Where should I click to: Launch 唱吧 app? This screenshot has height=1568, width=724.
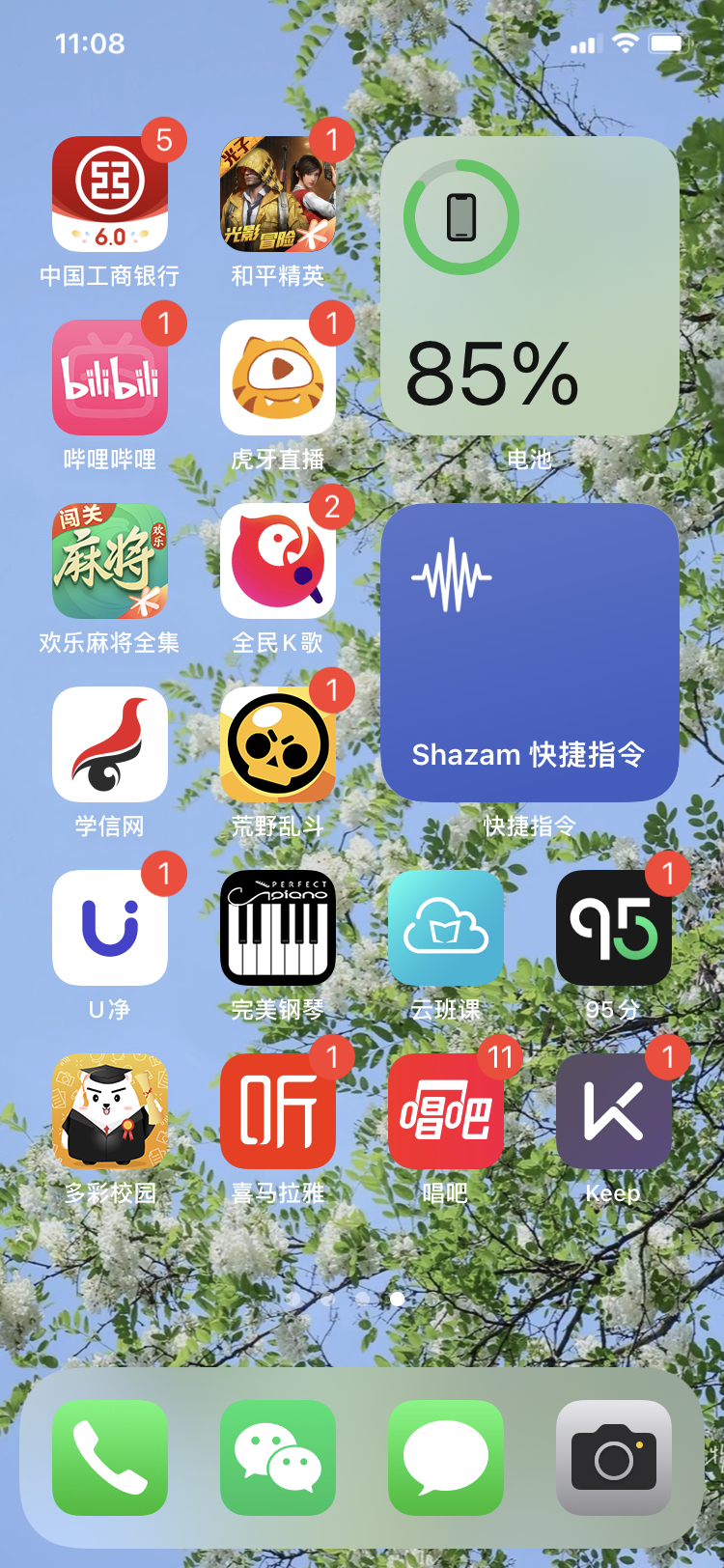446,1111
